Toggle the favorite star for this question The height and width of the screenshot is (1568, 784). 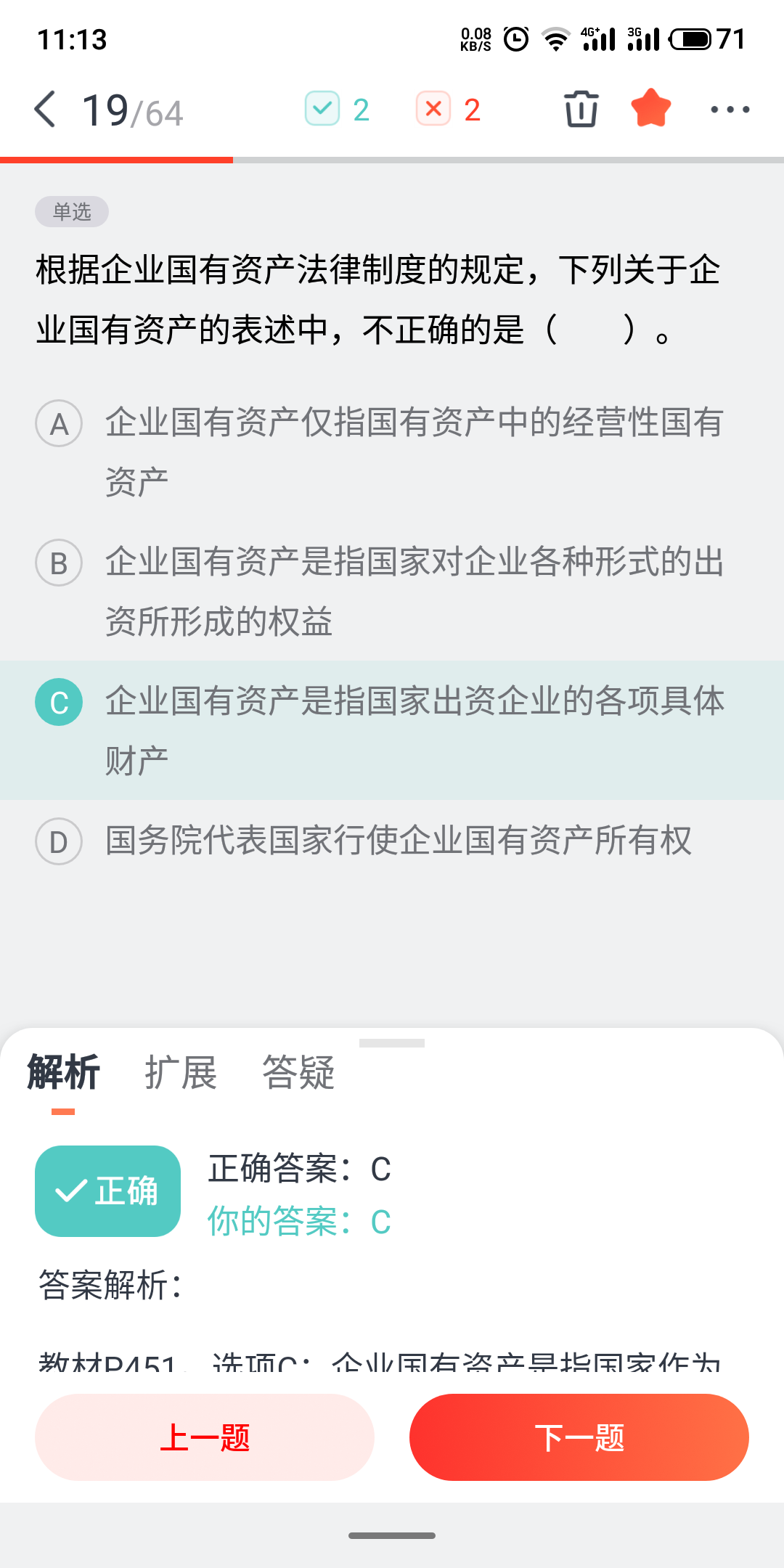pyautogui.click(x=651, y=109)
